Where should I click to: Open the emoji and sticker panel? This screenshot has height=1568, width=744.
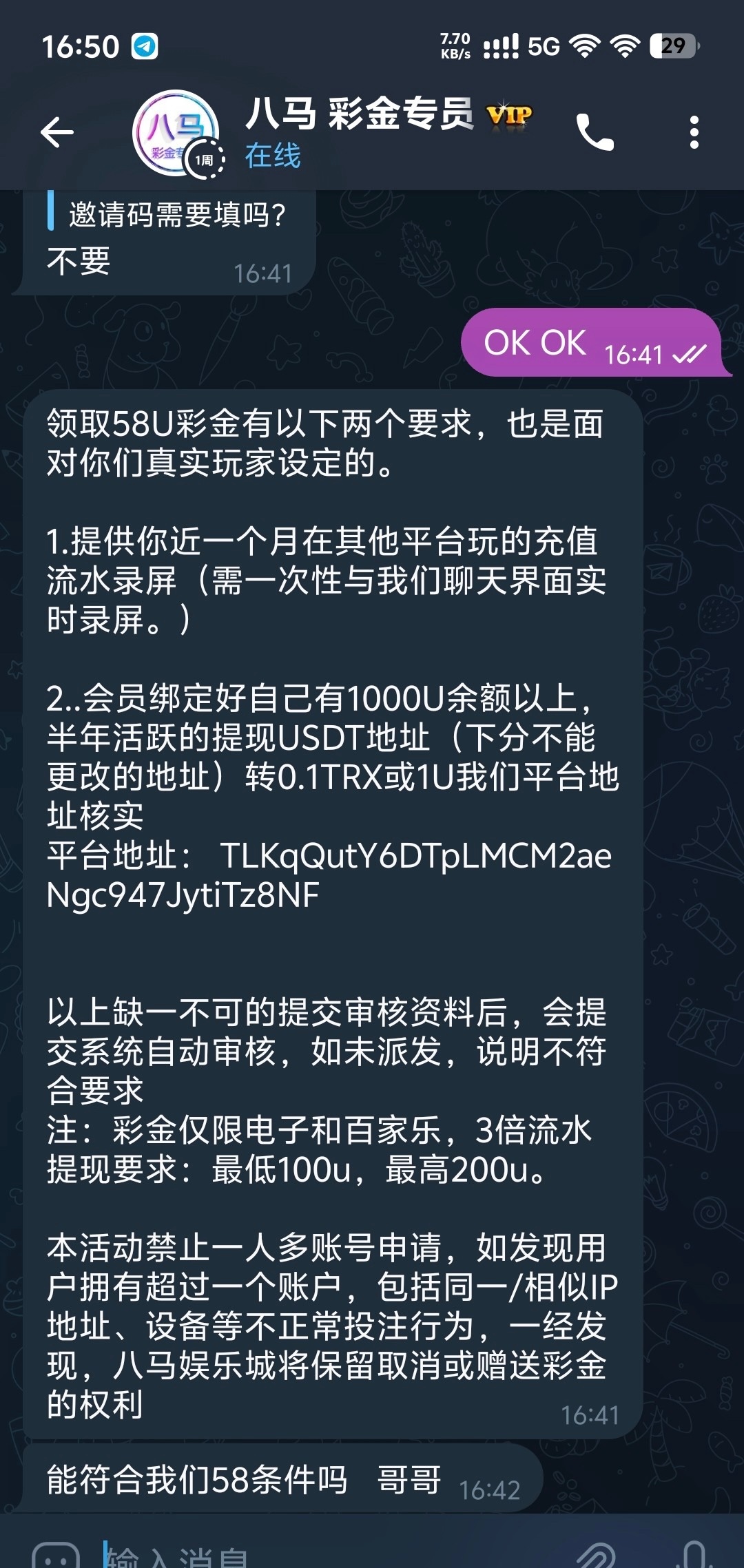coord(56,1555)
